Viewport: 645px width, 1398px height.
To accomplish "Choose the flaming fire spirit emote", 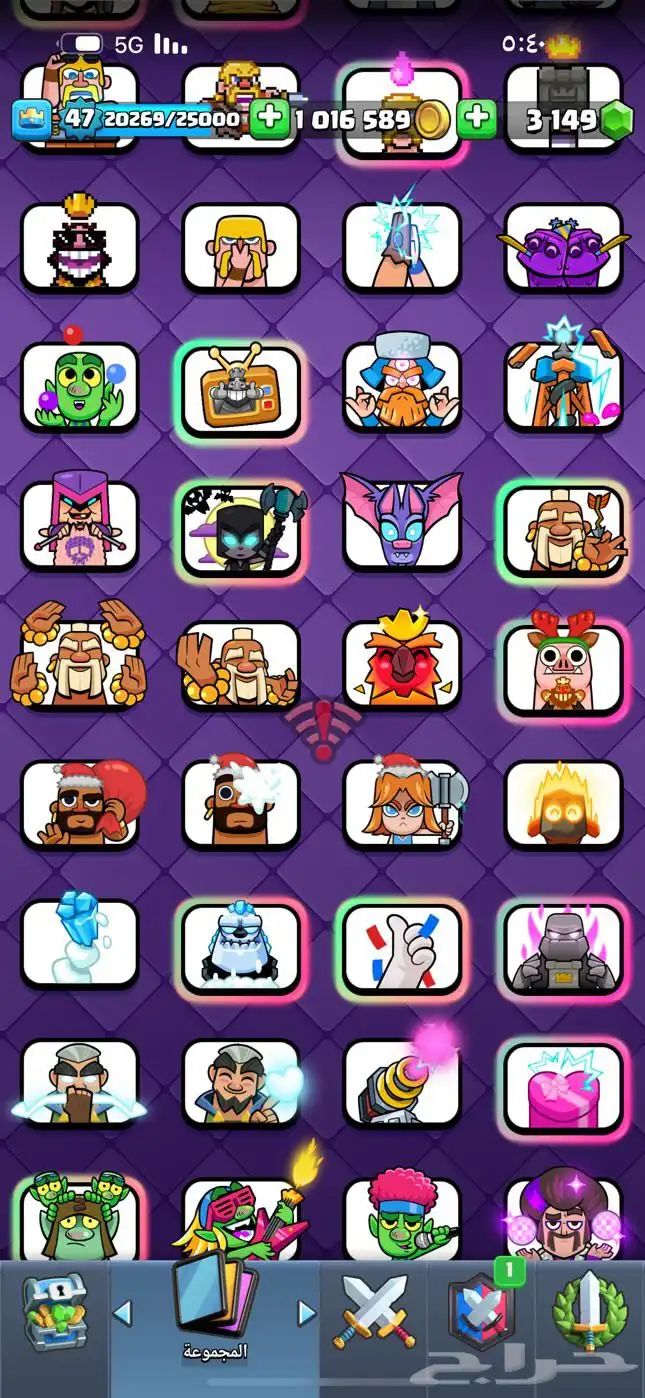I will point(564,806).
